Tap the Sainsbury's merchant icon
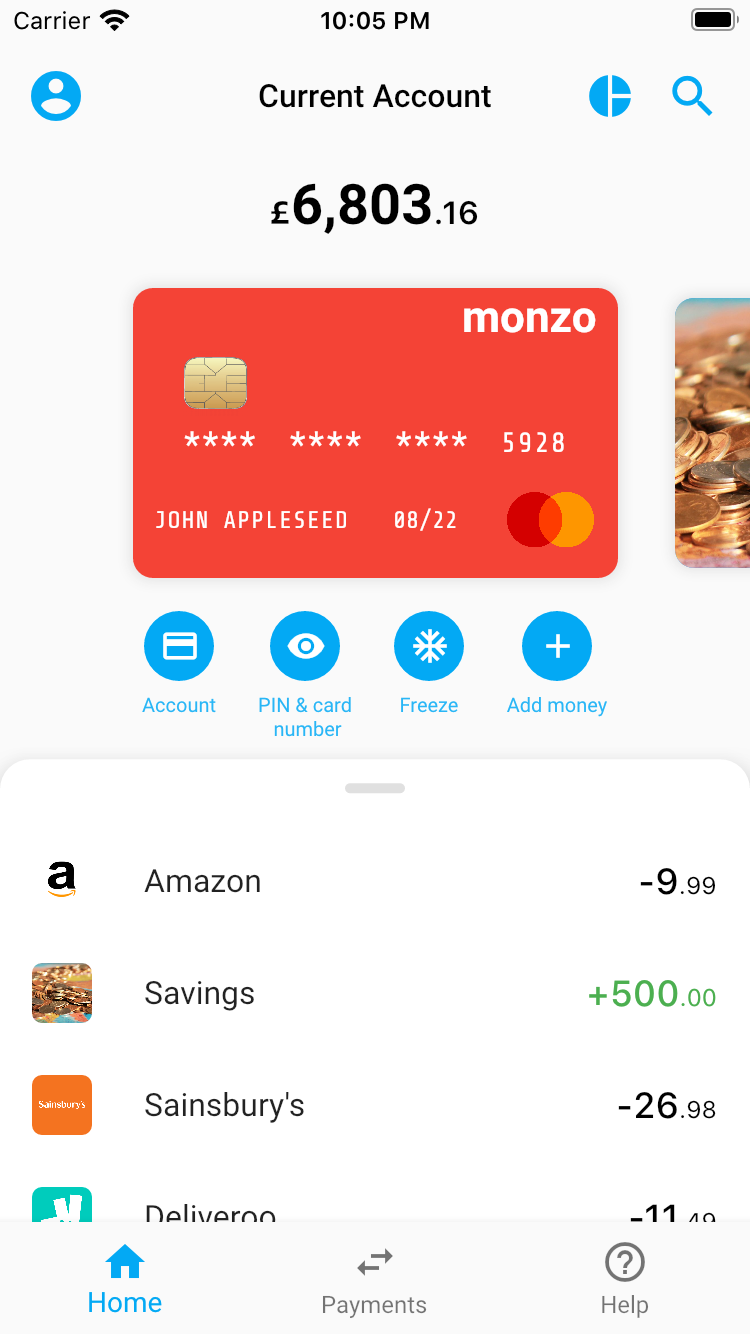The width and height of the screenshot is (750, 1334). [61, 1105]
